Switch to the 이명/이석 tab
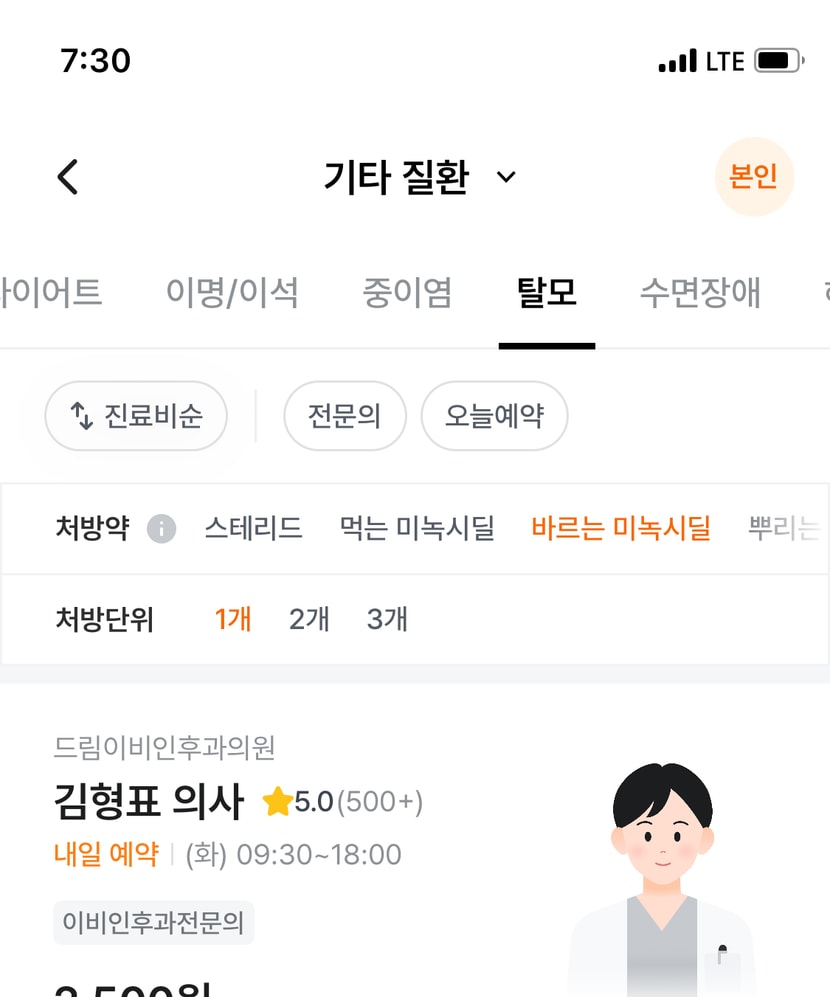830x997 pixels. 232,293
